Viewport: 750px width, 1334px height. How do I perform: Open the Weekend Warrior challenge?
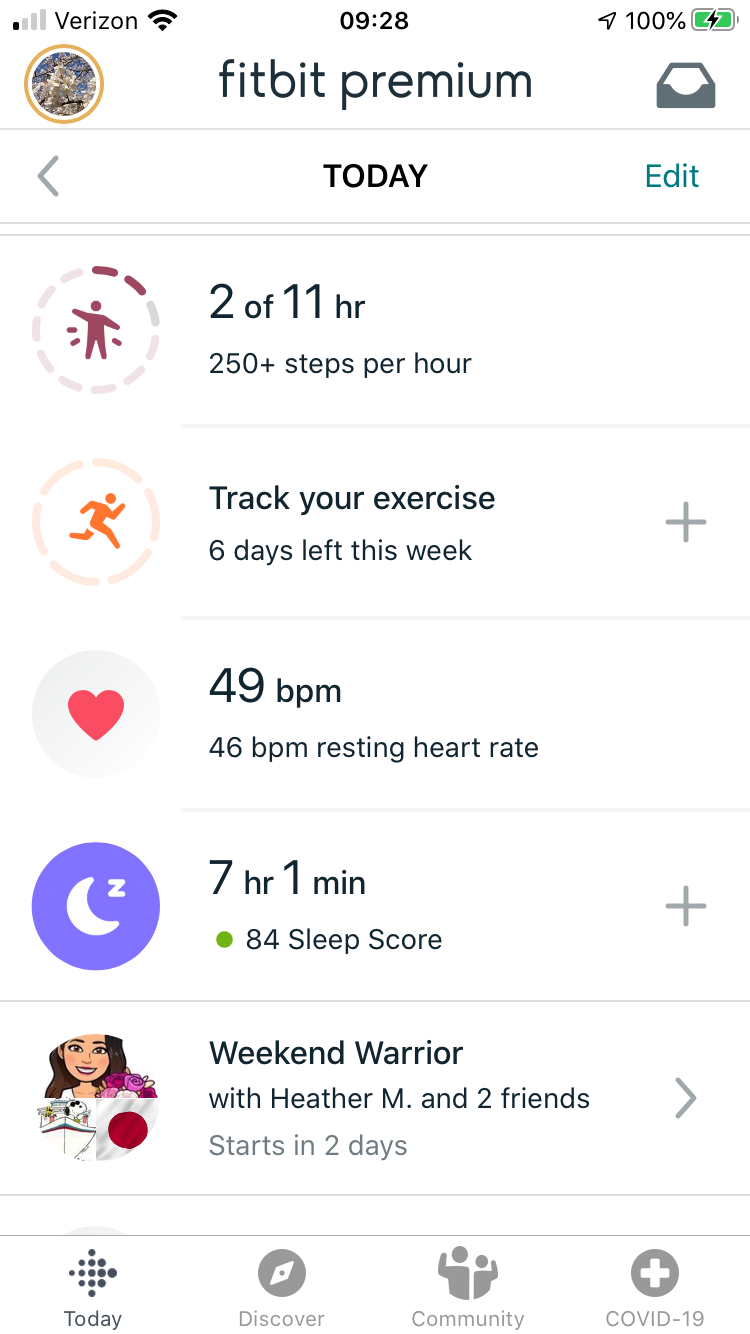(400, 1098)
